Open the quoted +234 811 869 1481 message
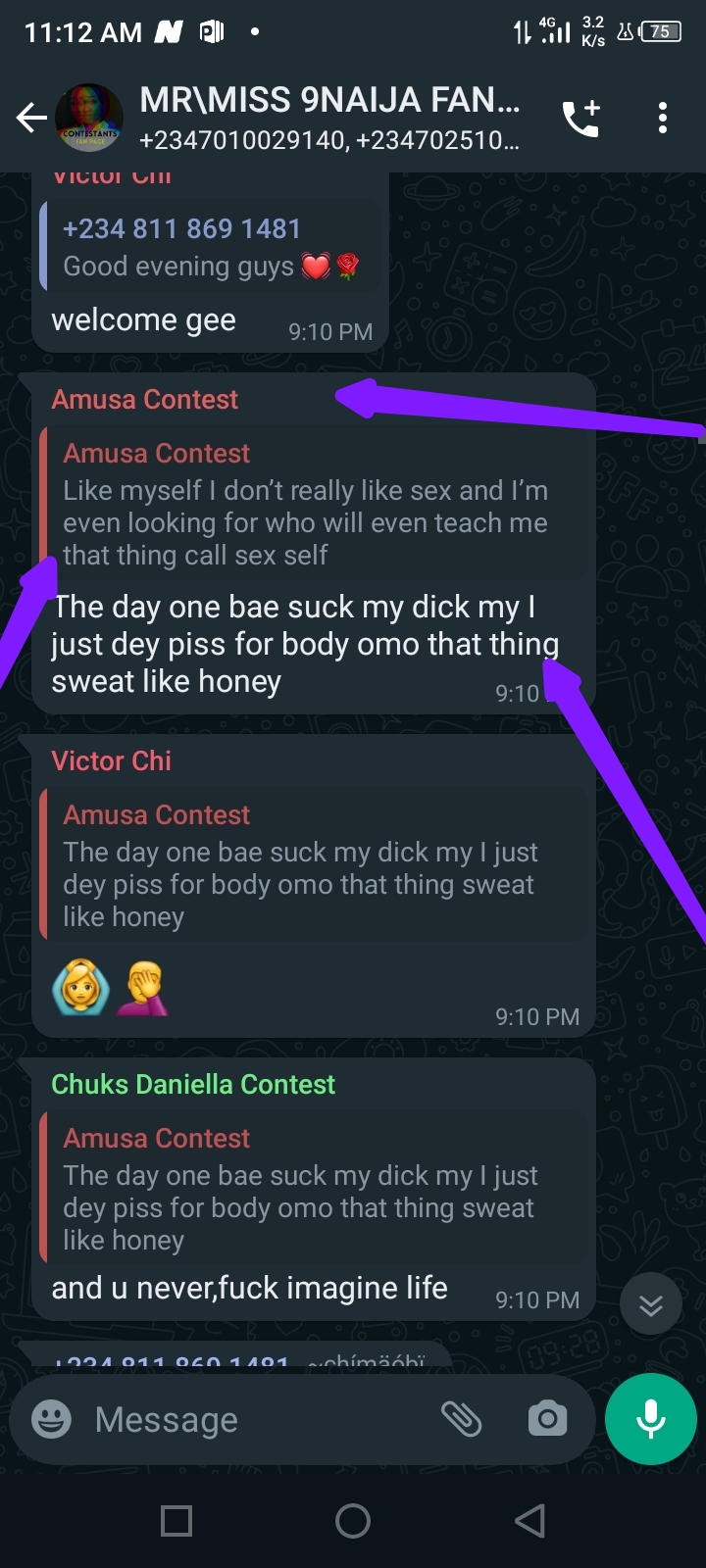 [211, 247]
